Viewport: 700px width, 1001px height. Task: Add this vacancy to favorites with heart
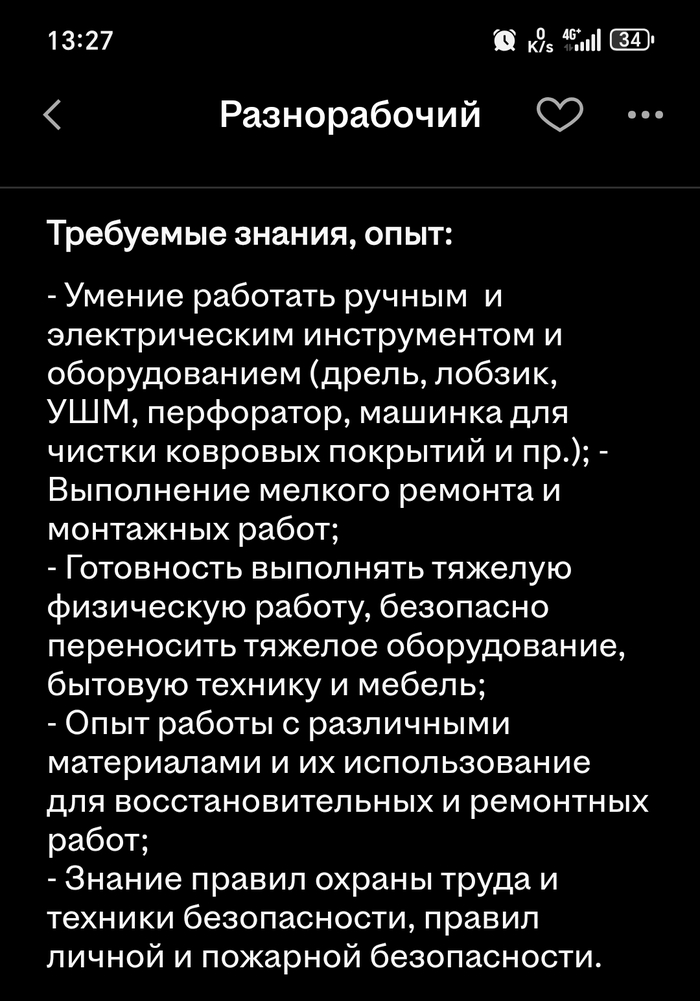coord(560,116)
